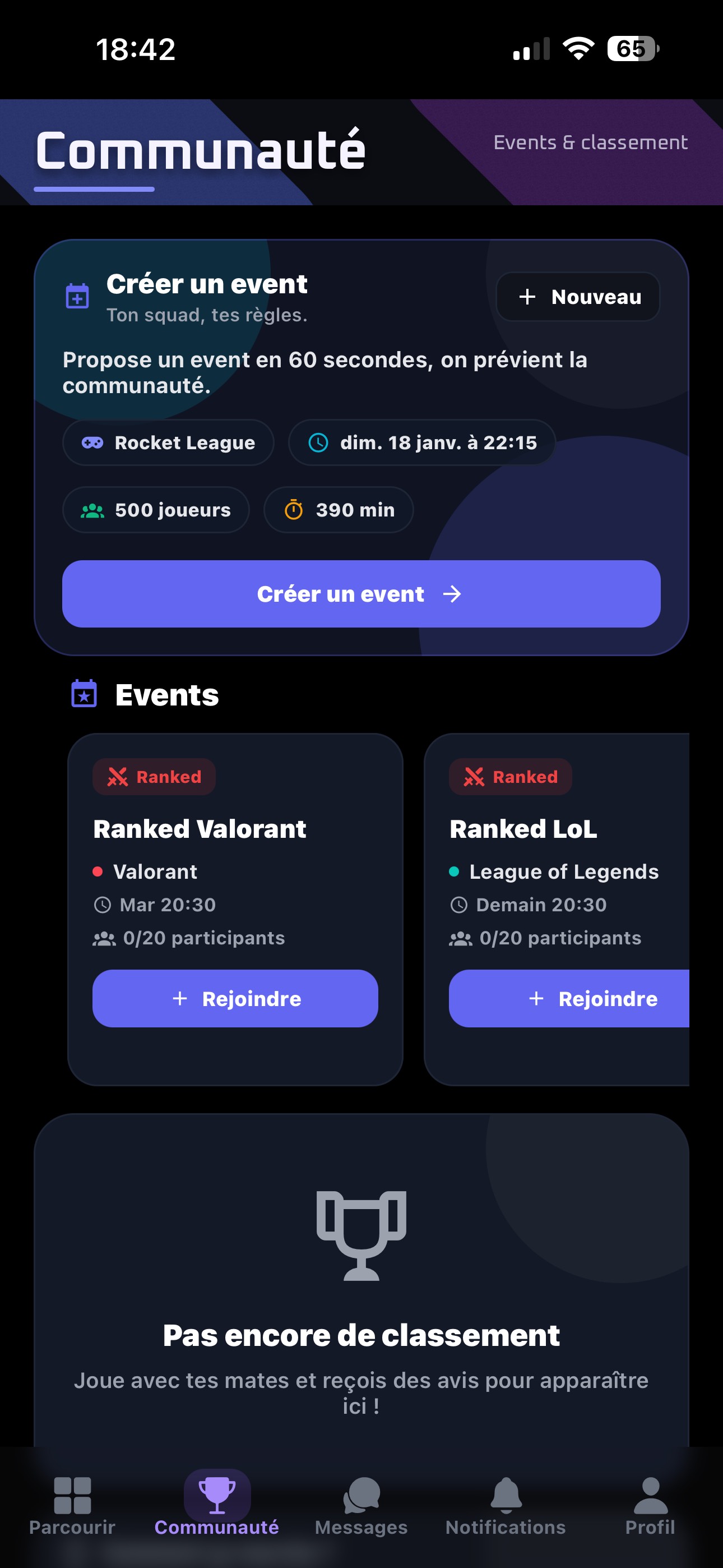Go to the Messages tab
This screenshot has height=1568, width=723.
tap(361, 1505)
